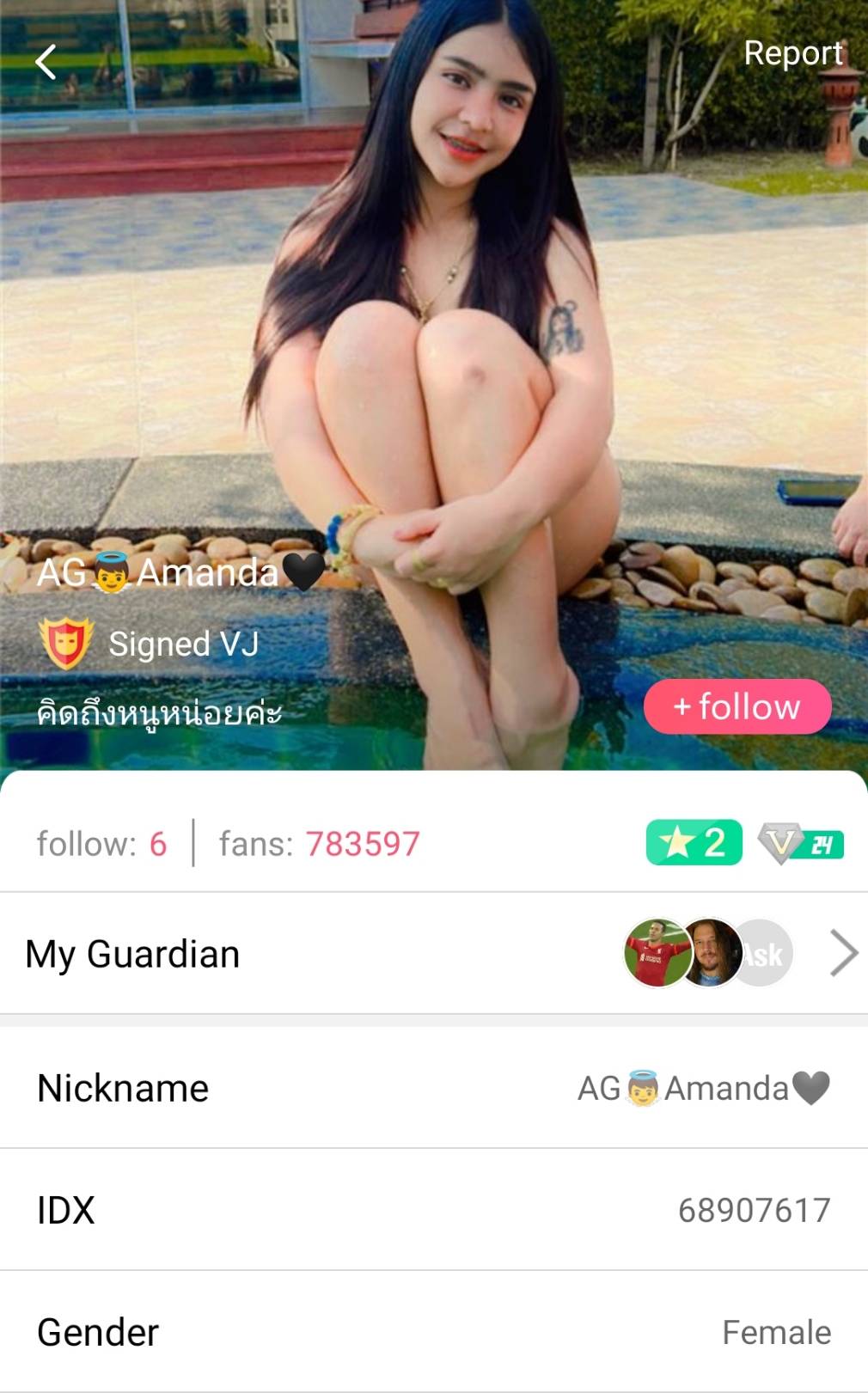Follow AG Amanda
The image size is (868, 1393).
(737, 706)
